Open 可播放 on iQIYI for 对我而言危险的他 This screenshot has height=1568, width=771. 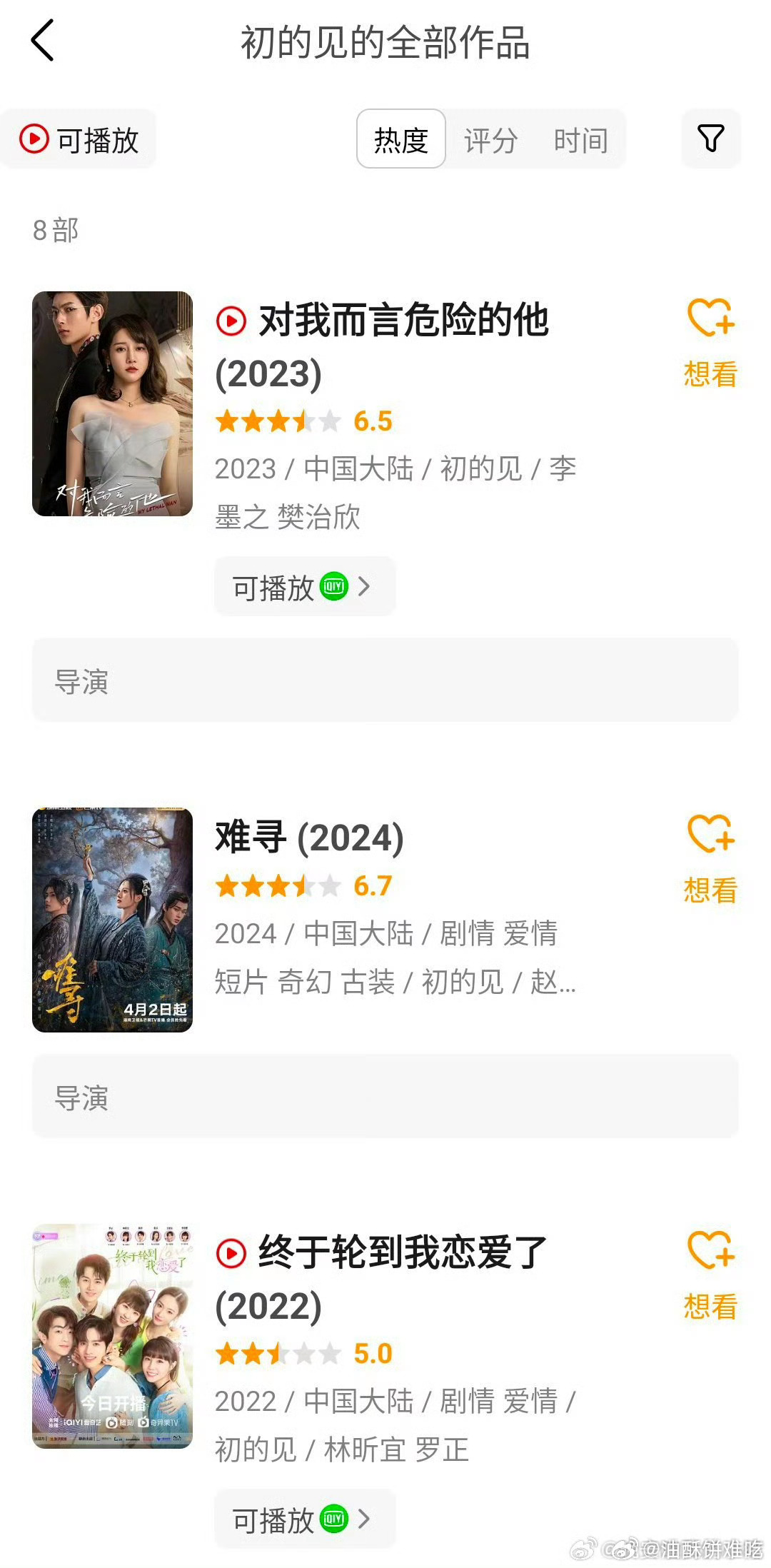coord(305,587)
